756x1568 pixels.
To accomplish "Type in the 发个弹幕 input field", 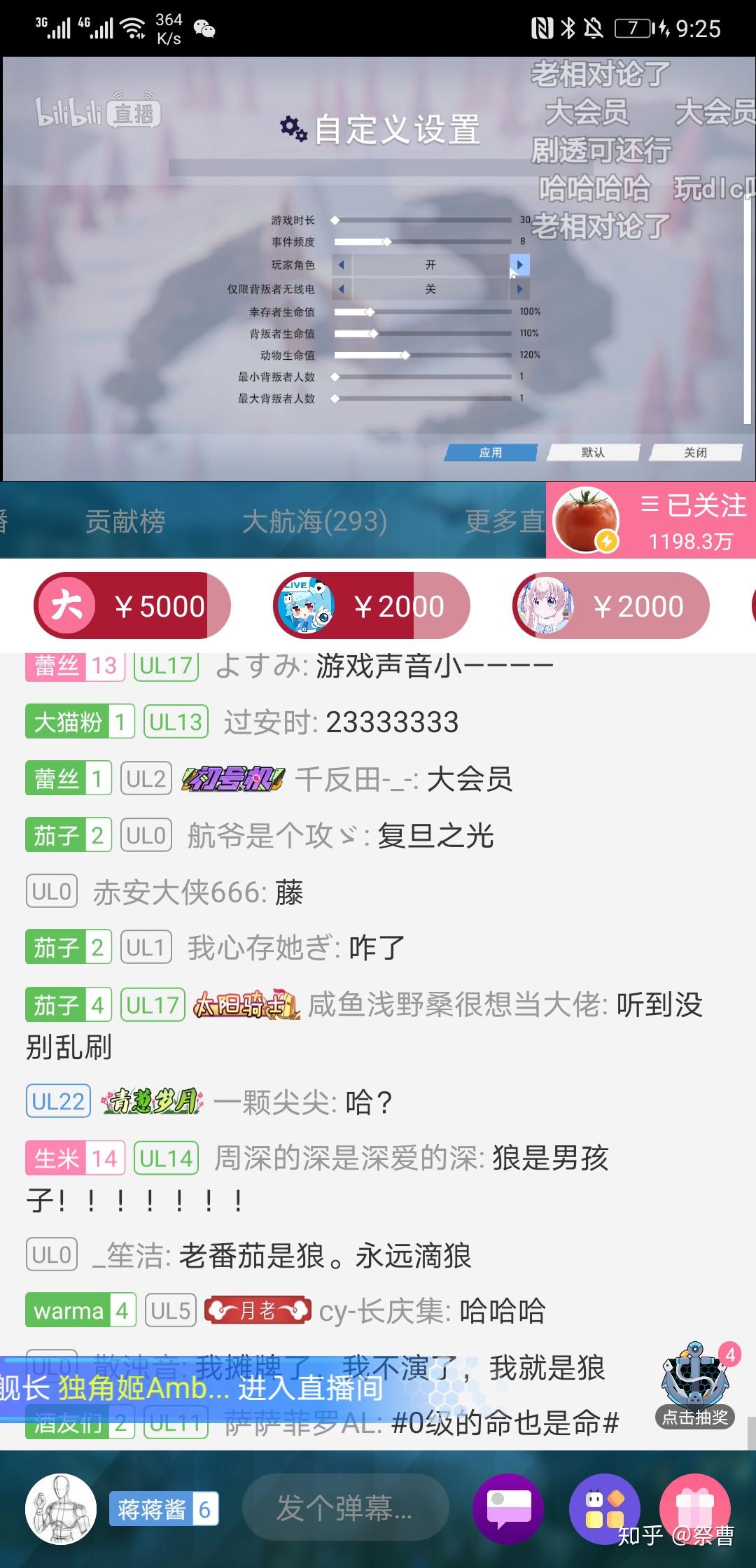I will click(x=345, y=1508).
